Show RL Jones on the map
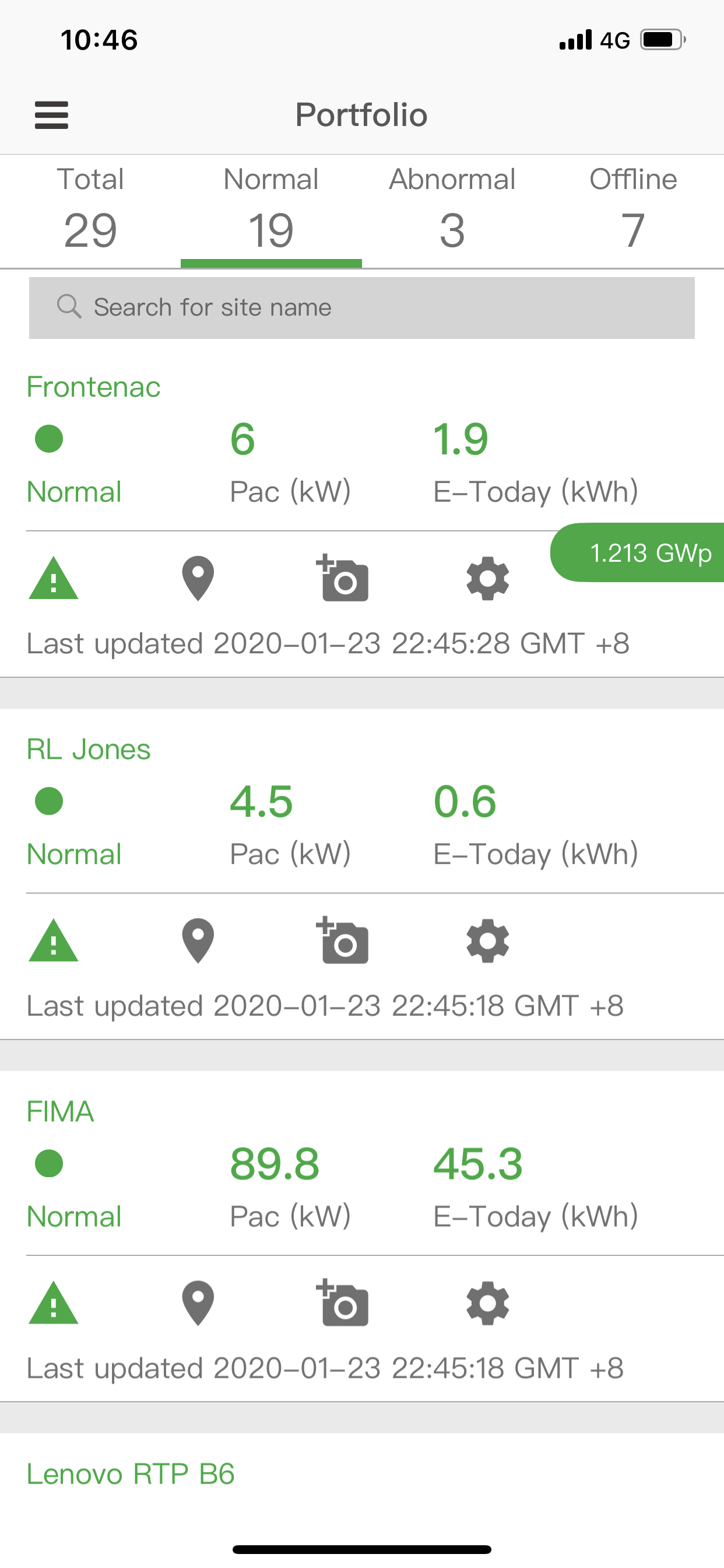This screenshot has height=1568, width=724. coord(198,941)
